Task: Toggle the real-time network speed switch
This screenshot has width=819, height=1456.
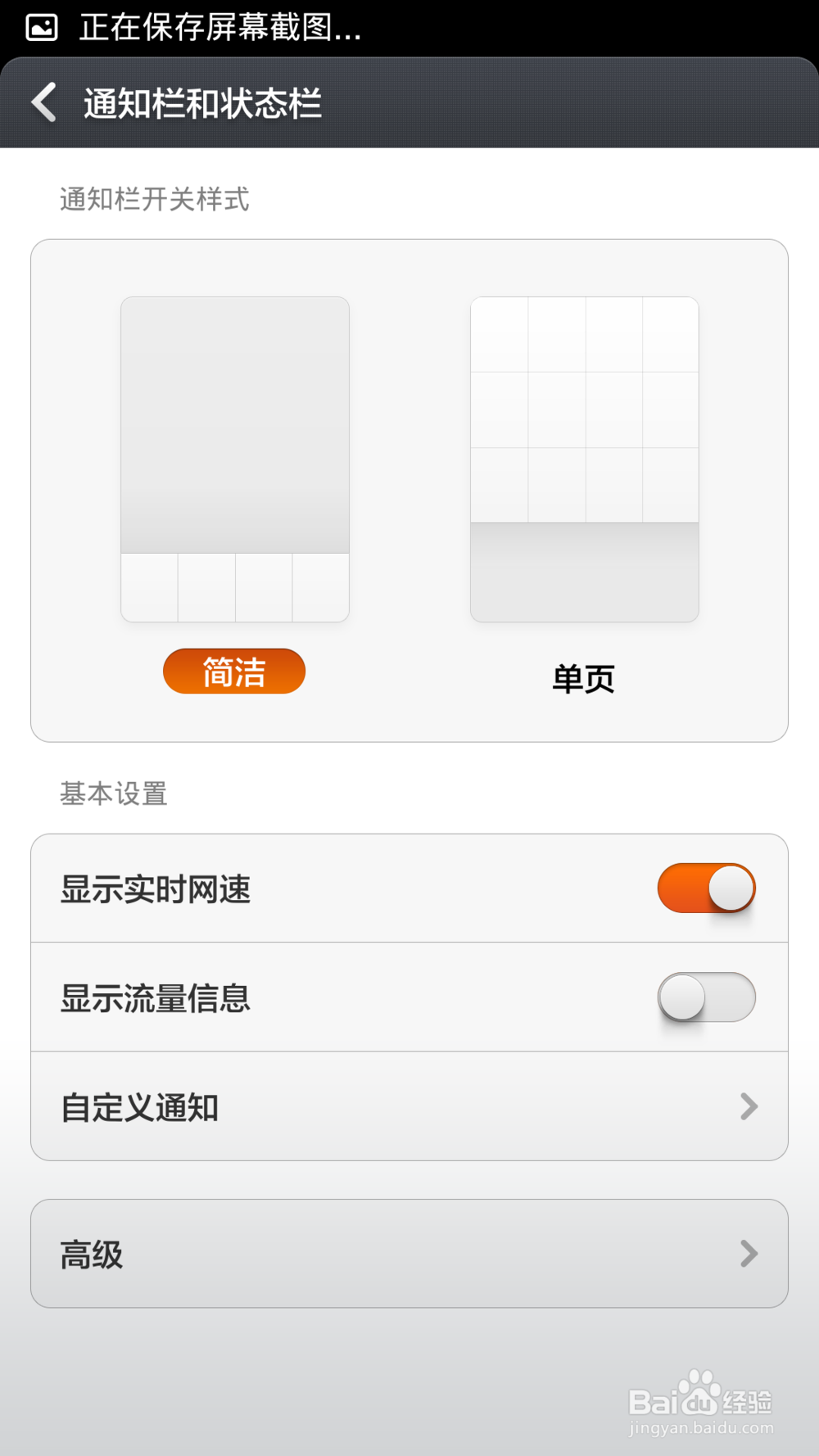Action: pyautogui.click(x=706, y=888)
